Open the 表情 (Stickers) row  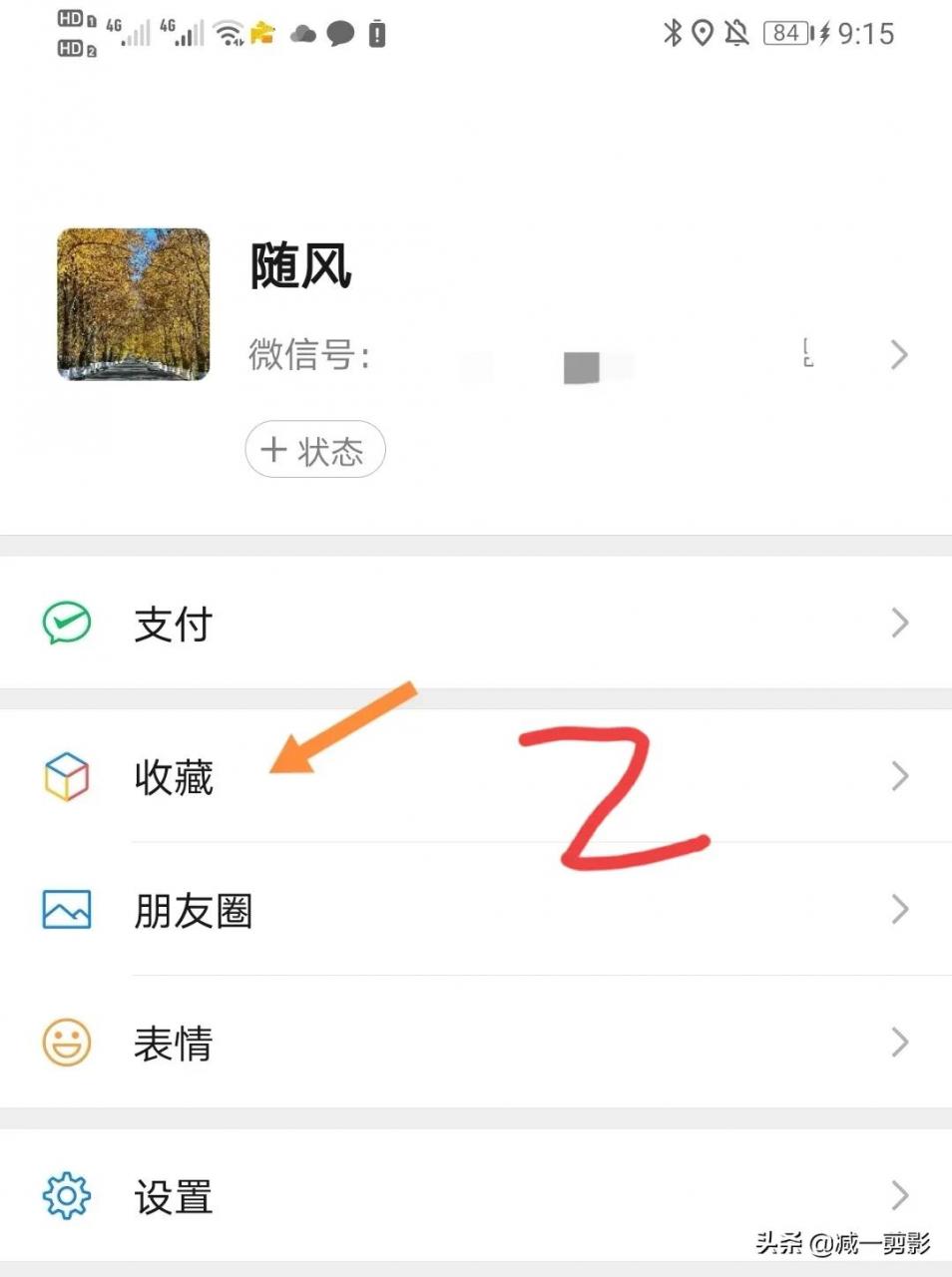pos(174,1044)
